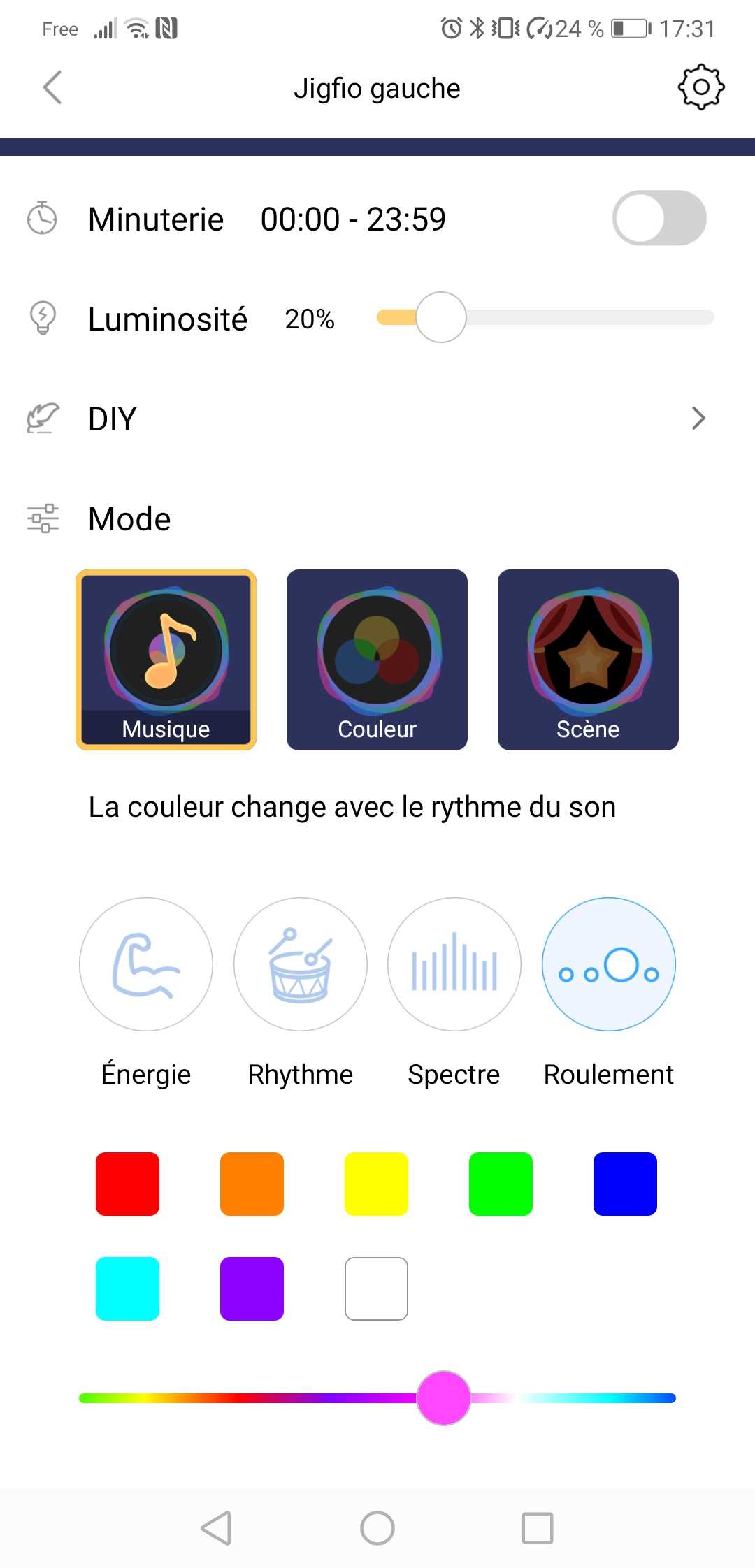Select the Roulement effect
Screen dimensions: 755x1568
609,964
